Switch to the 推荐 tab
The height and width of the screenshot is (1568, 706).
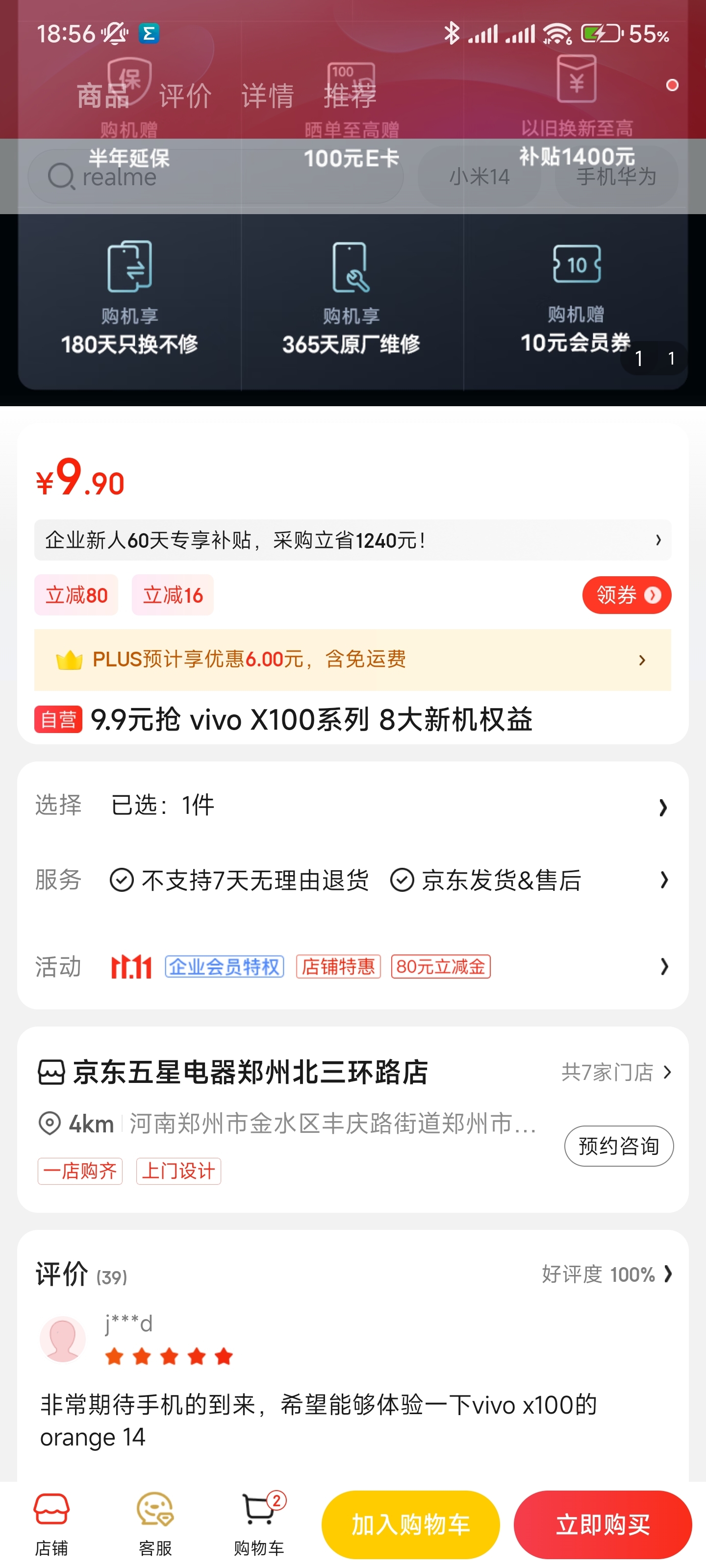350,96
